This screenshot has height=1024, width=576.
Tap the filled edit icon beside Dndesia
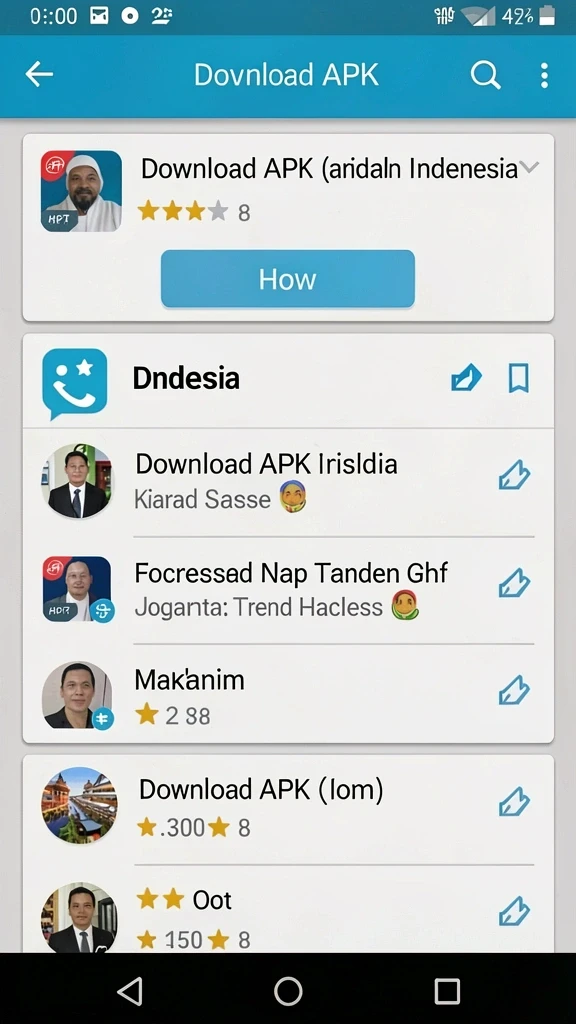click(466, 378)
